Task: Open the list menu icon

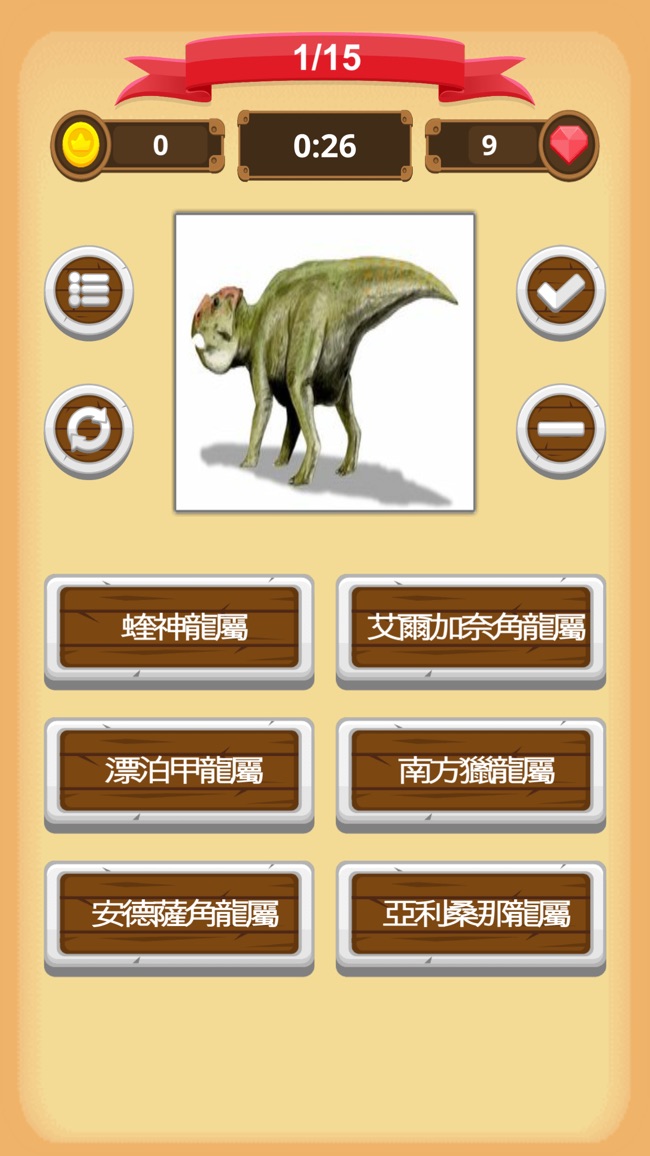Action: (89, 291)
